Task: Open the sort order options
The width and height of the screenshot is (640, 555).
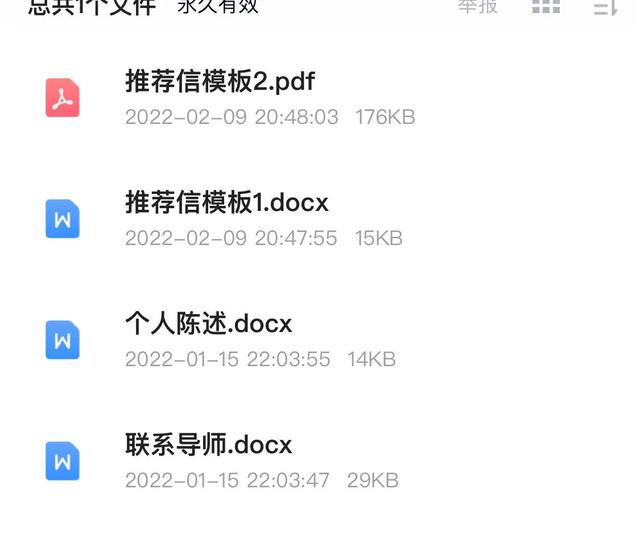Action: pyautogui.click(x=605, y=7)
